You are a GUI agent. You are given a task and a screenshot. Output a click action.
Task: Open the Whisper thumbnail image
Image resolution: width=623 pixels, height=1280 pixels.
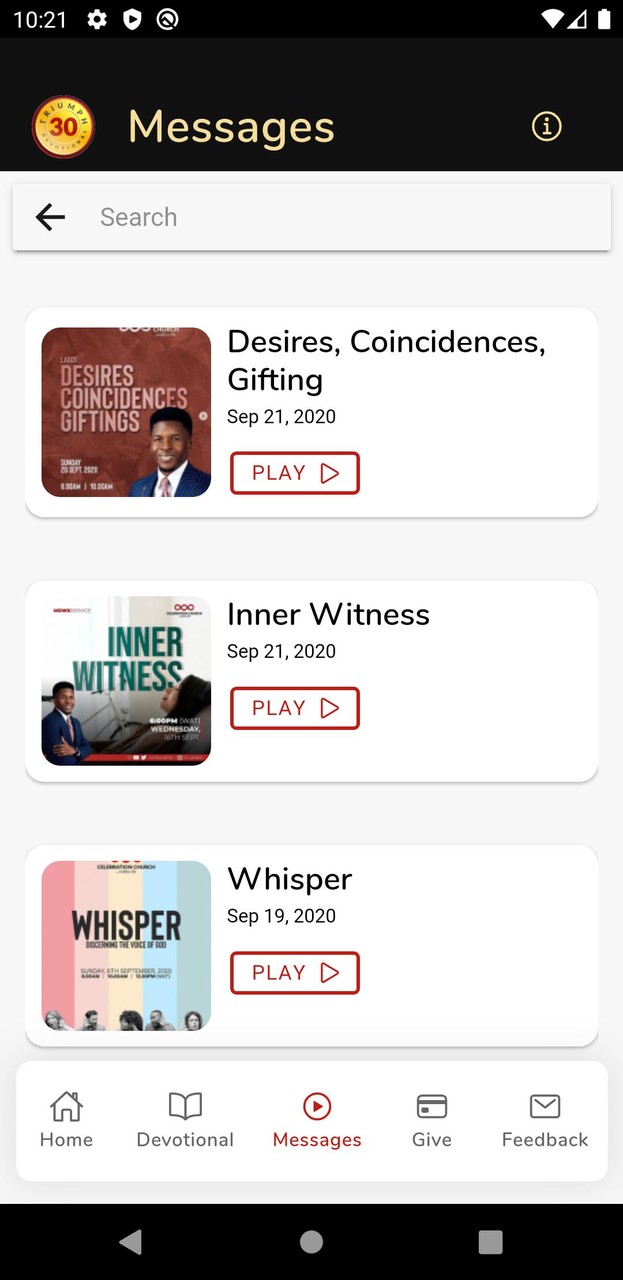126,945
